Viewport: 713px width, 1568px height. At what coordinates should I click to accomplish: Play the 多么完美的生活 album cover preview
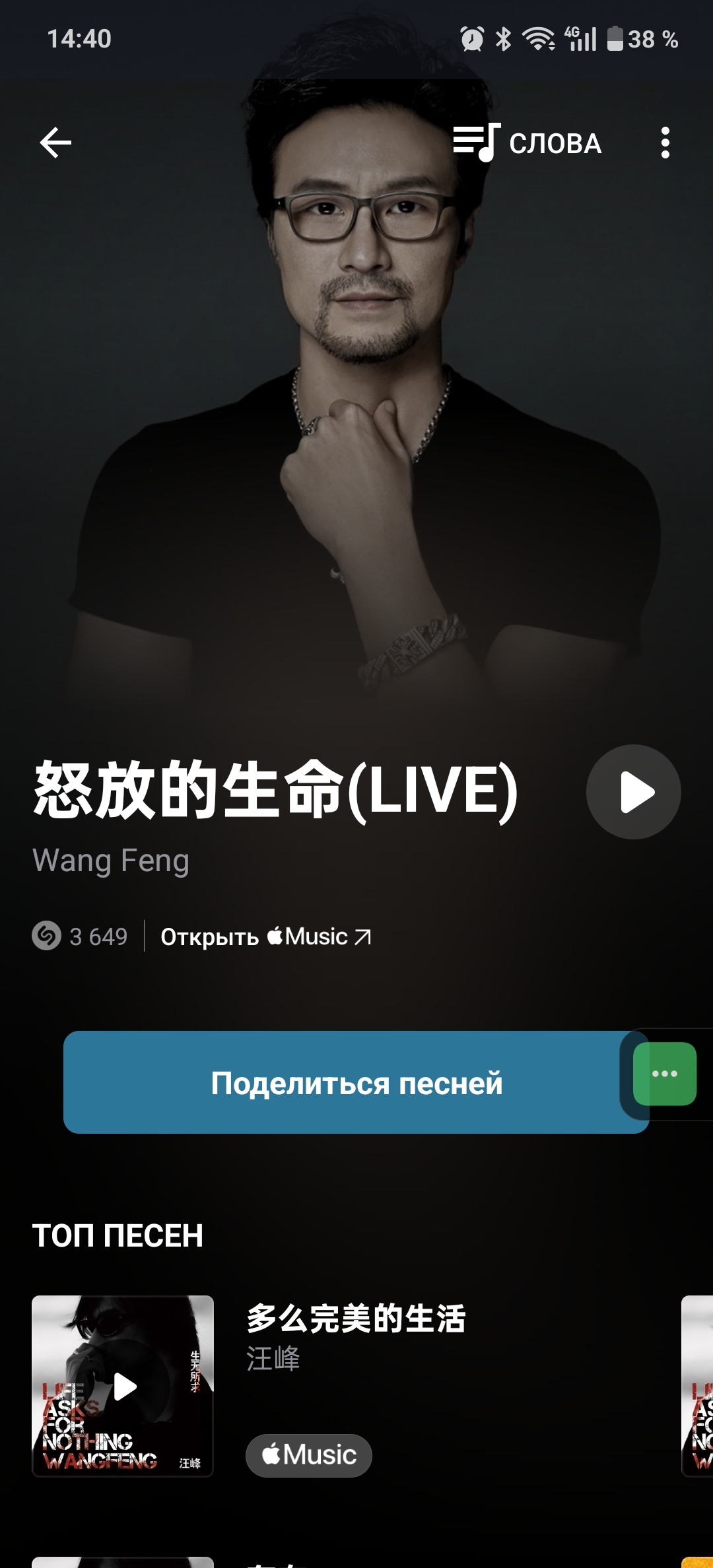(123, 1386)
